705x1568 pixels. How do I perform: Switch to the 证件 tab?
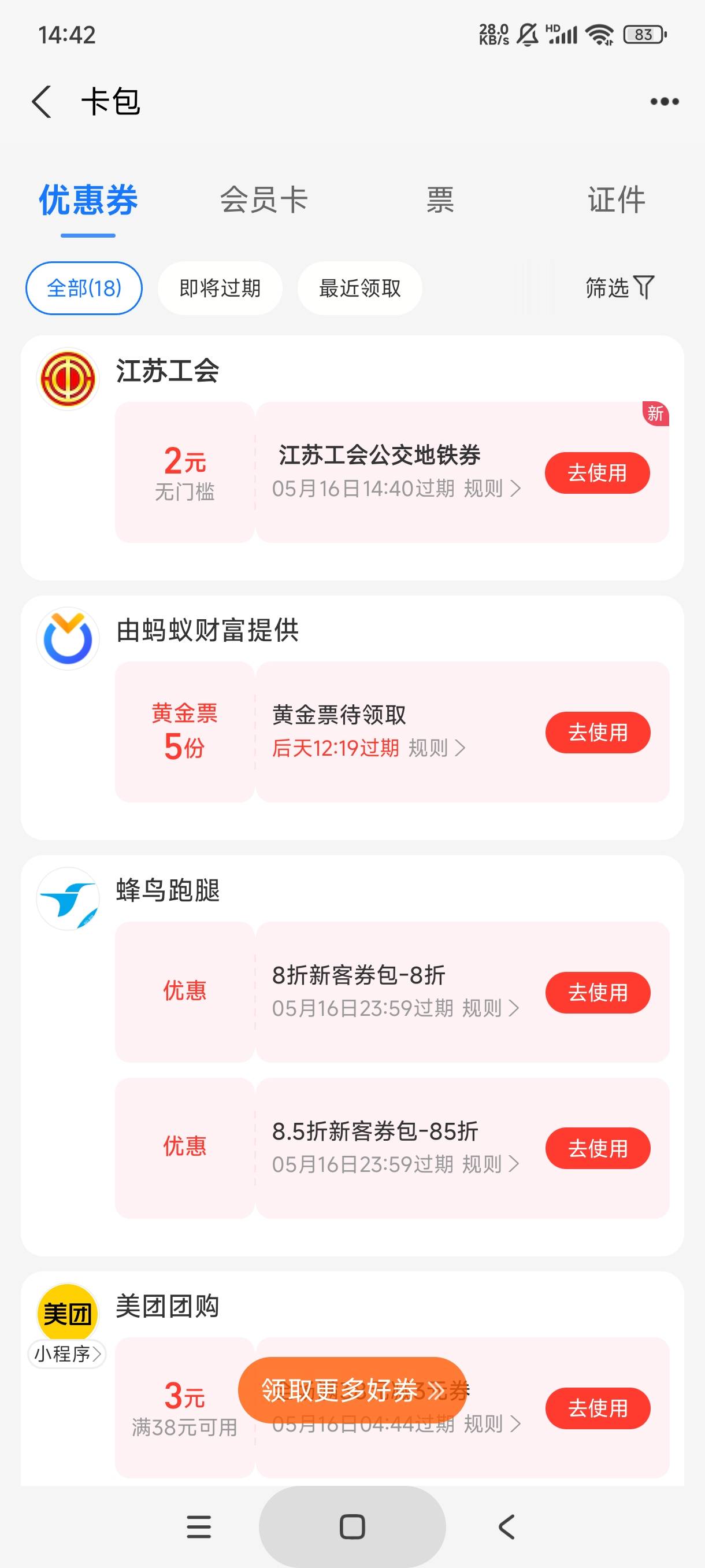(x=616, y=199)
